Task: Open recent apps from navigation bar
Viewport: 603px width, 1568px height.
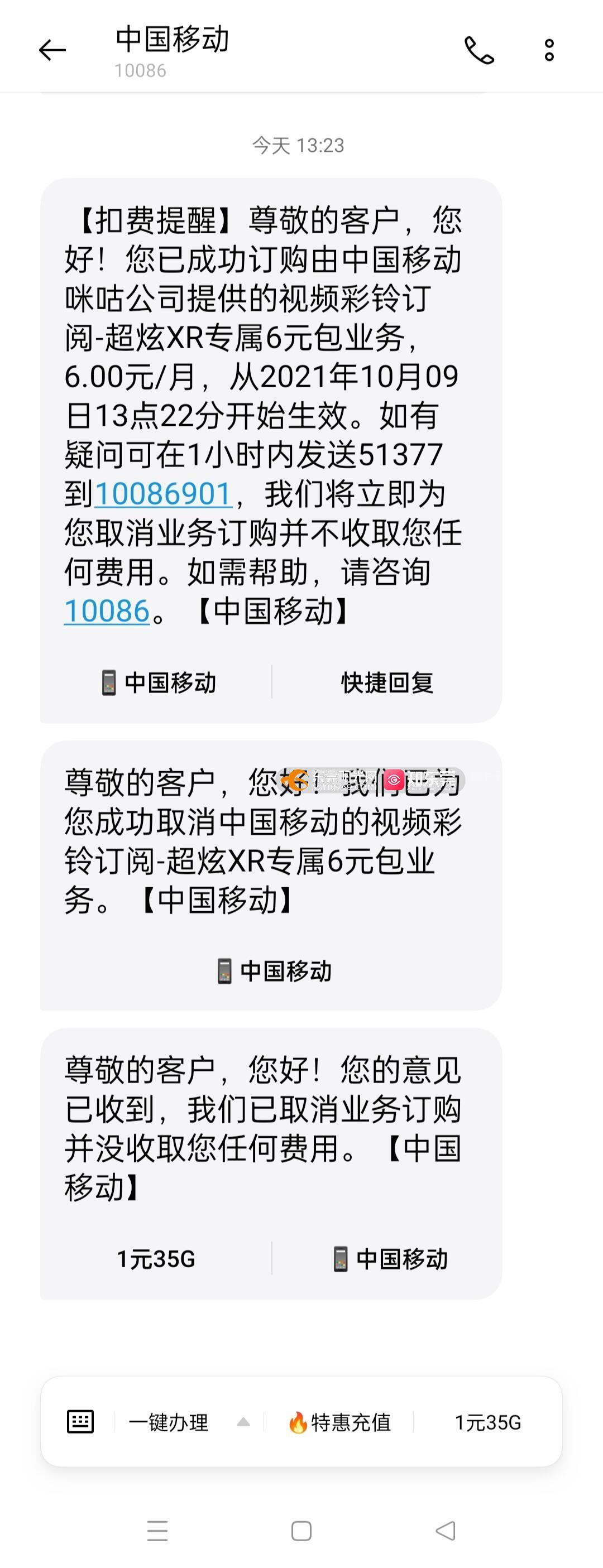Action: click(x=157, y=1530)
